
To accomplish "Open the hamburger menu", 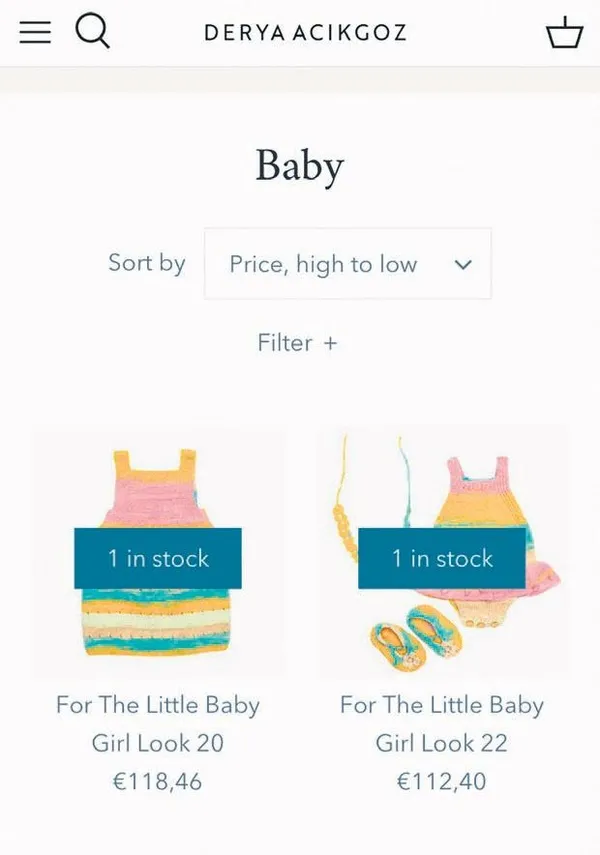I will pyautogui.click(x=34, y=32).
